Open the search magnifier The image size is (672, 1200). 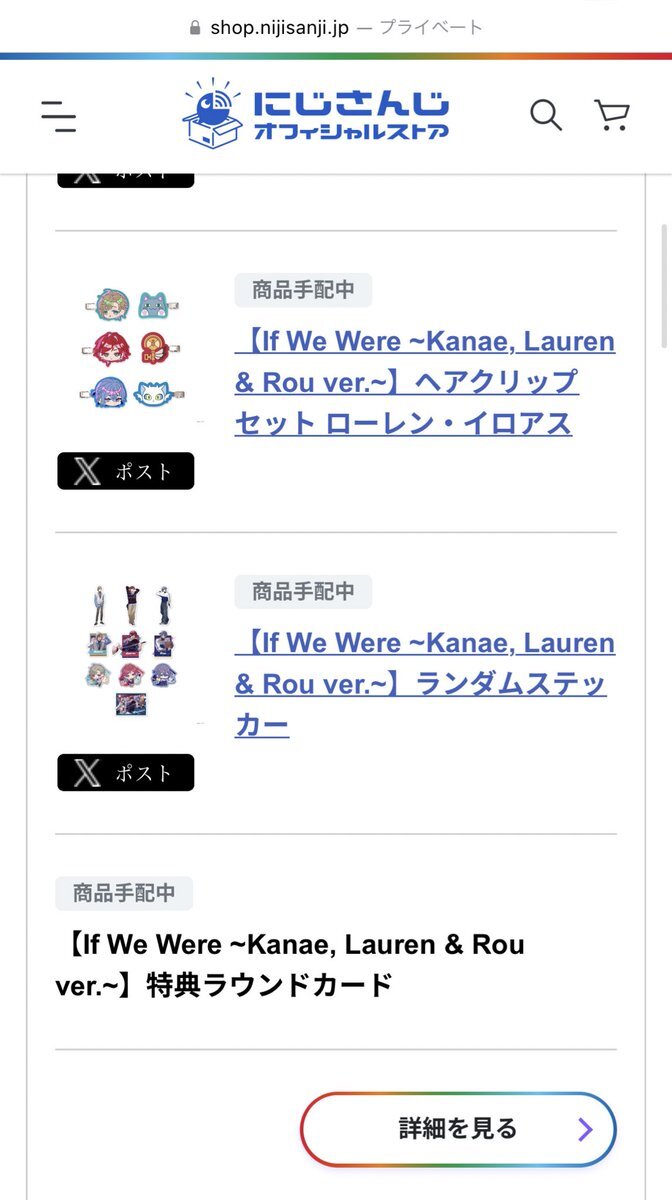tap(546, 115)
